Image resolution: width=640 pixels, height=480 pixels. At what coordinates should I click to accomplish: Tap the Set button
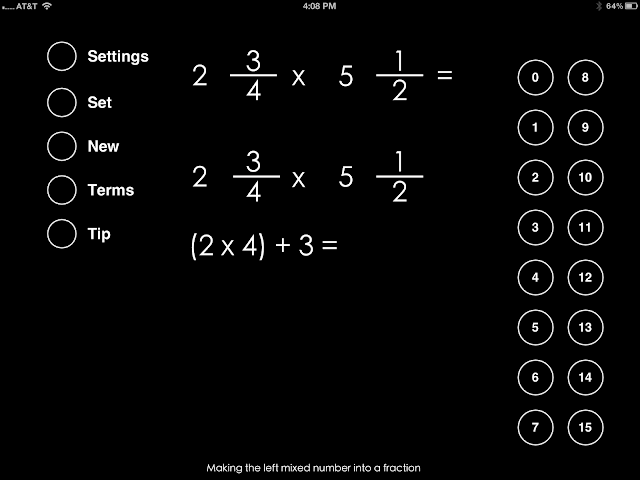coord(62,102)
